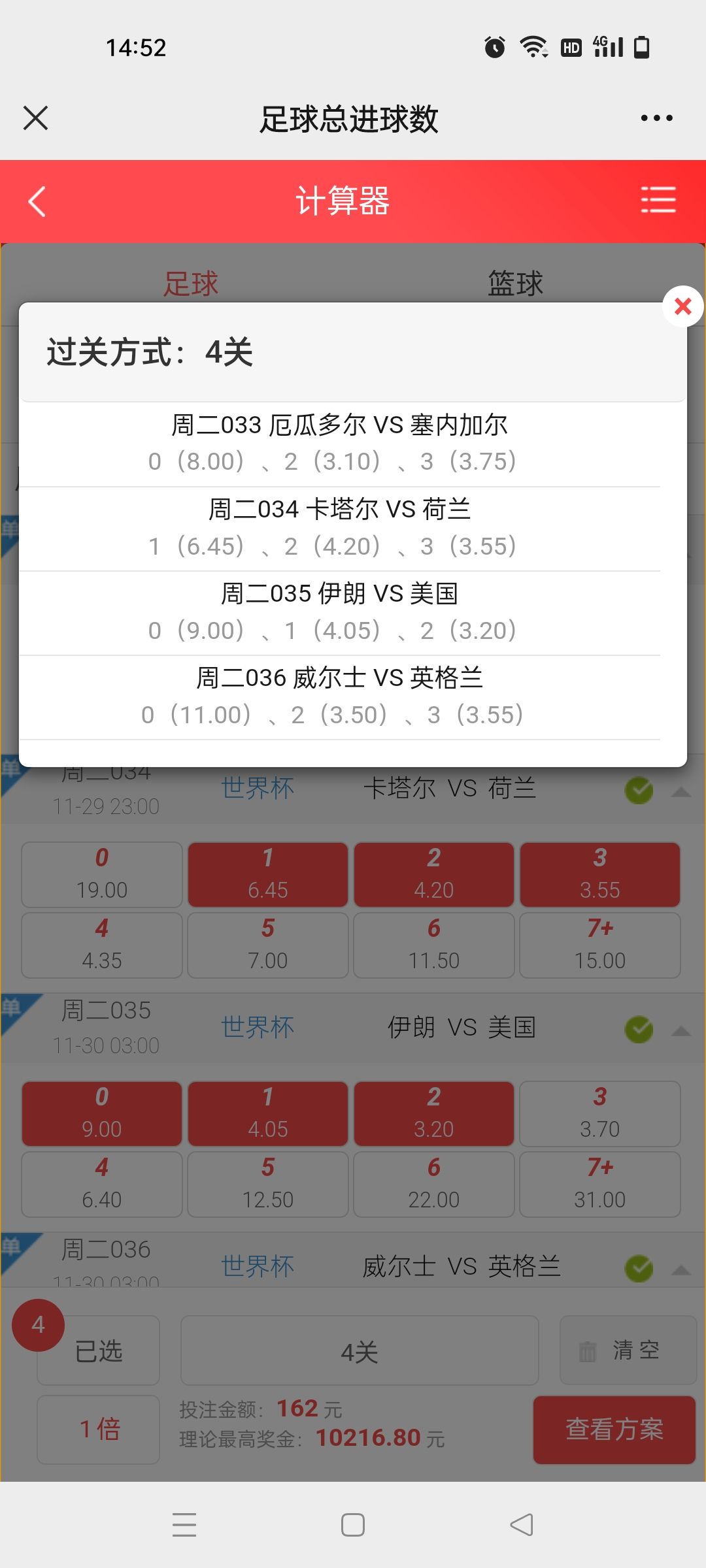Collapse the 威尔士 VS 英格兰 match row

tap(681, 1270)
